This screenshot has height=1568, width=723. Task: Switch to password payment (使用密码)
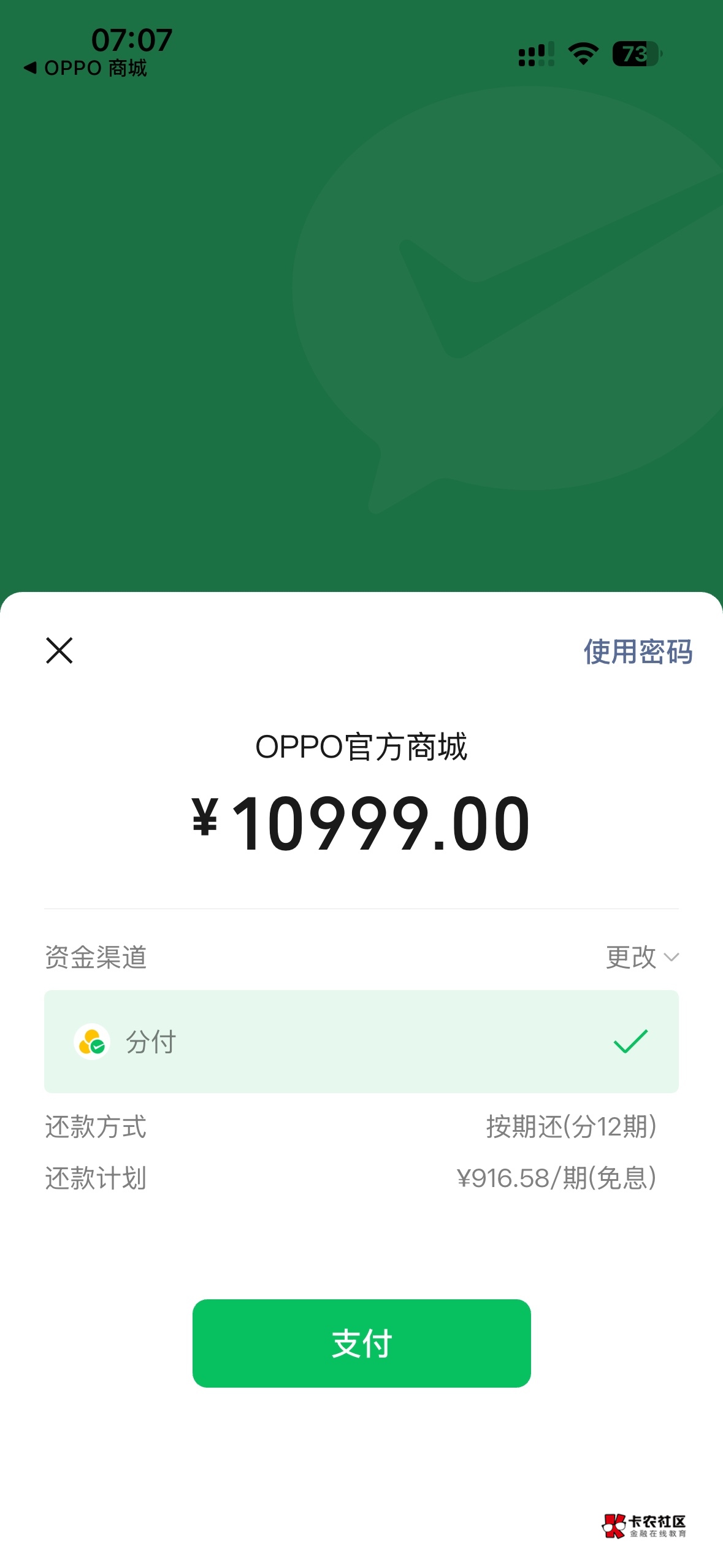638,651
